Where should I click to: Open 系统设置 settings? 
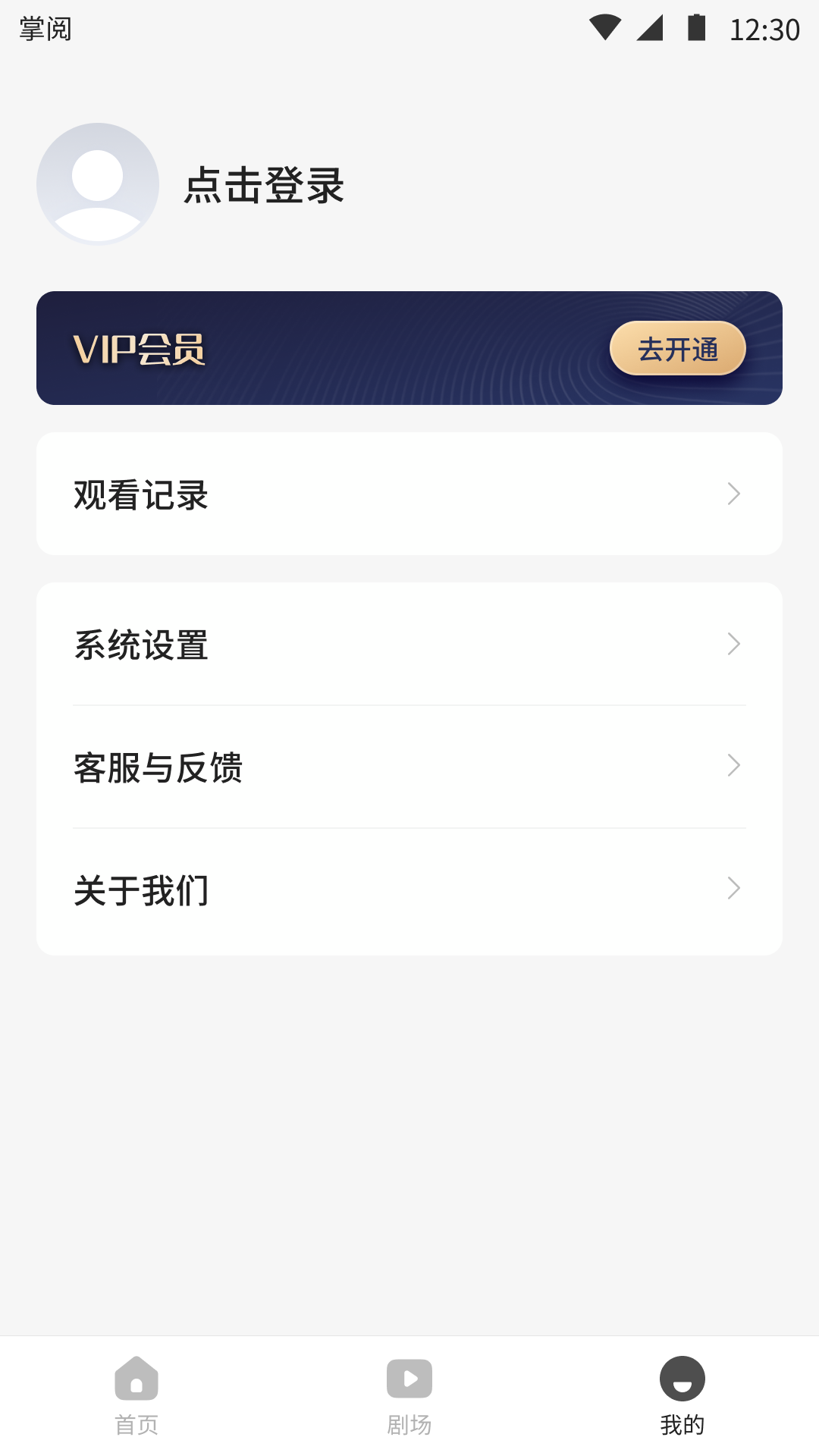409,645
